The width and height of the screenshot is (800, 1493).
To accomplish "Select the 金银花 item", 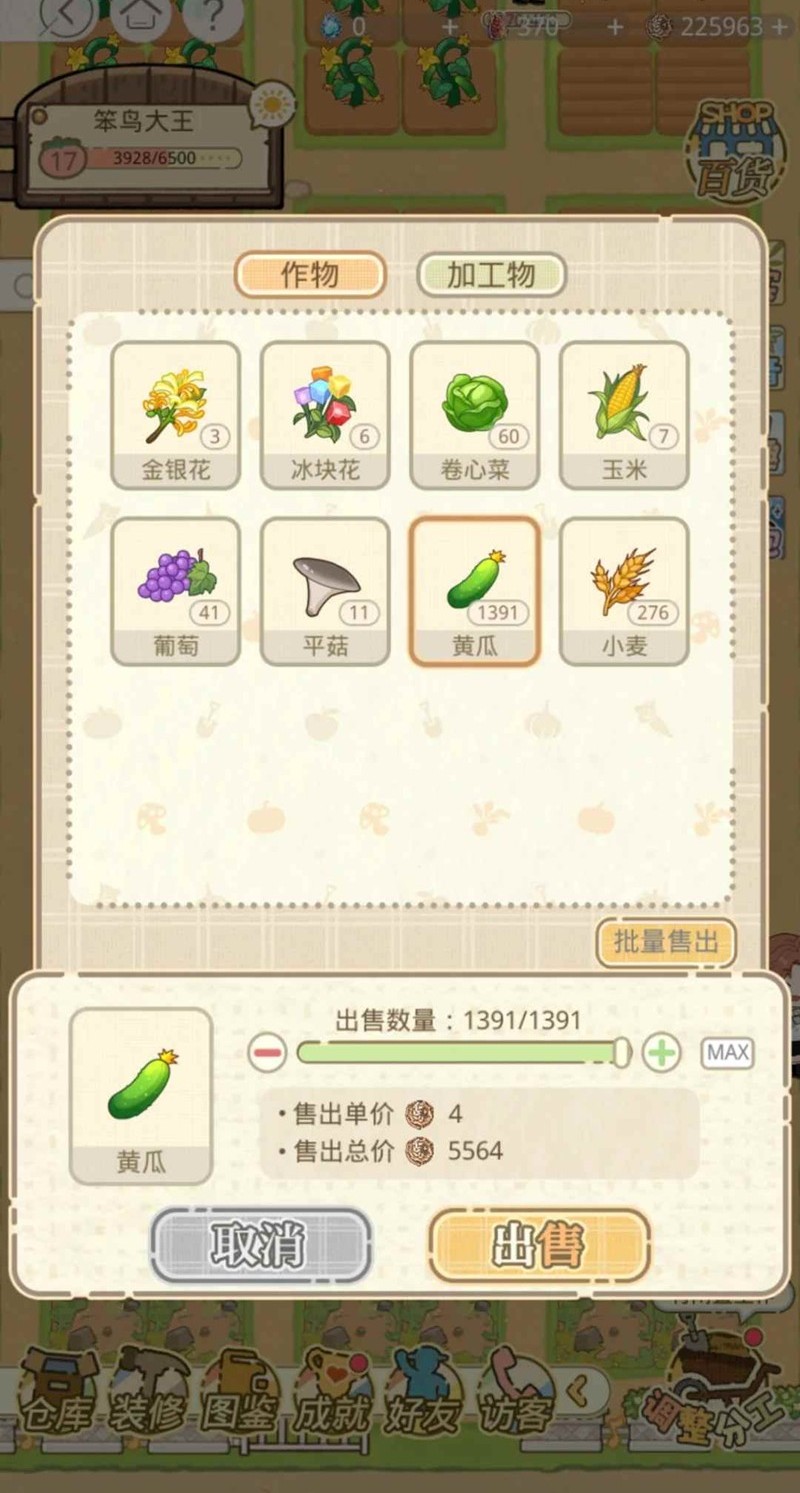I will pyautogui.click(x=176, y=415).
